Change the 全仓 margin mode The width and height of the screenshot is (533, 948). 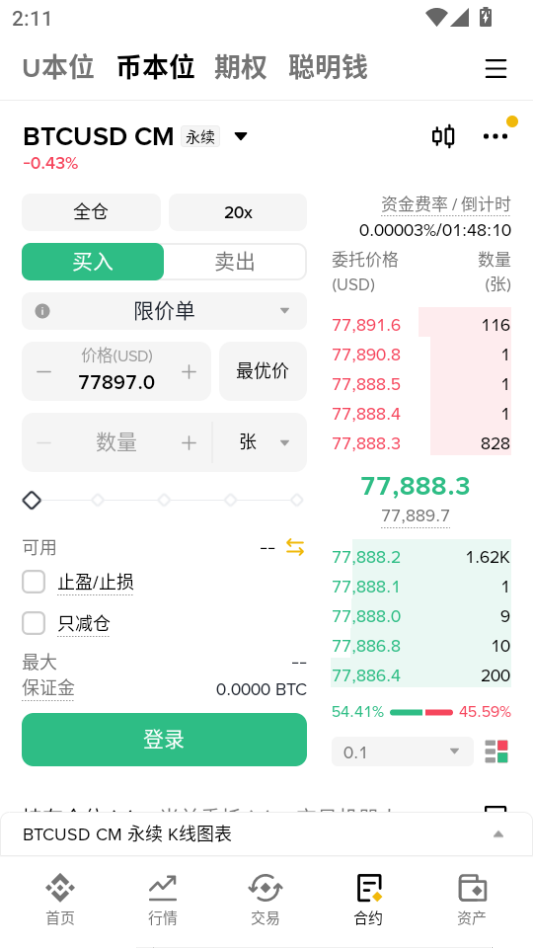click(x=91, y=212)
